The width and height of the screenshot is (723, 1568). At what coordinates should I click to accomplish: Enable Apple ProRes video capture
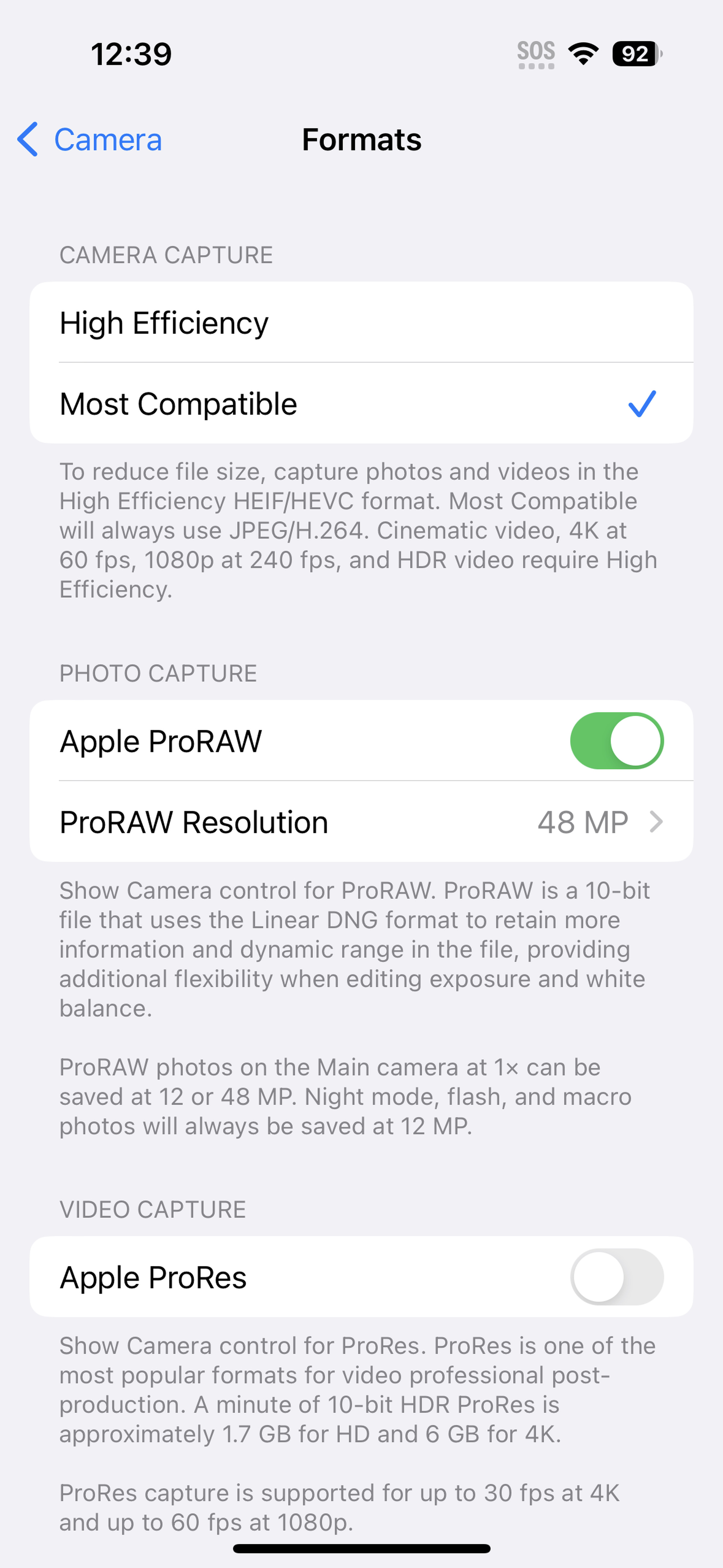[616, 1277]
